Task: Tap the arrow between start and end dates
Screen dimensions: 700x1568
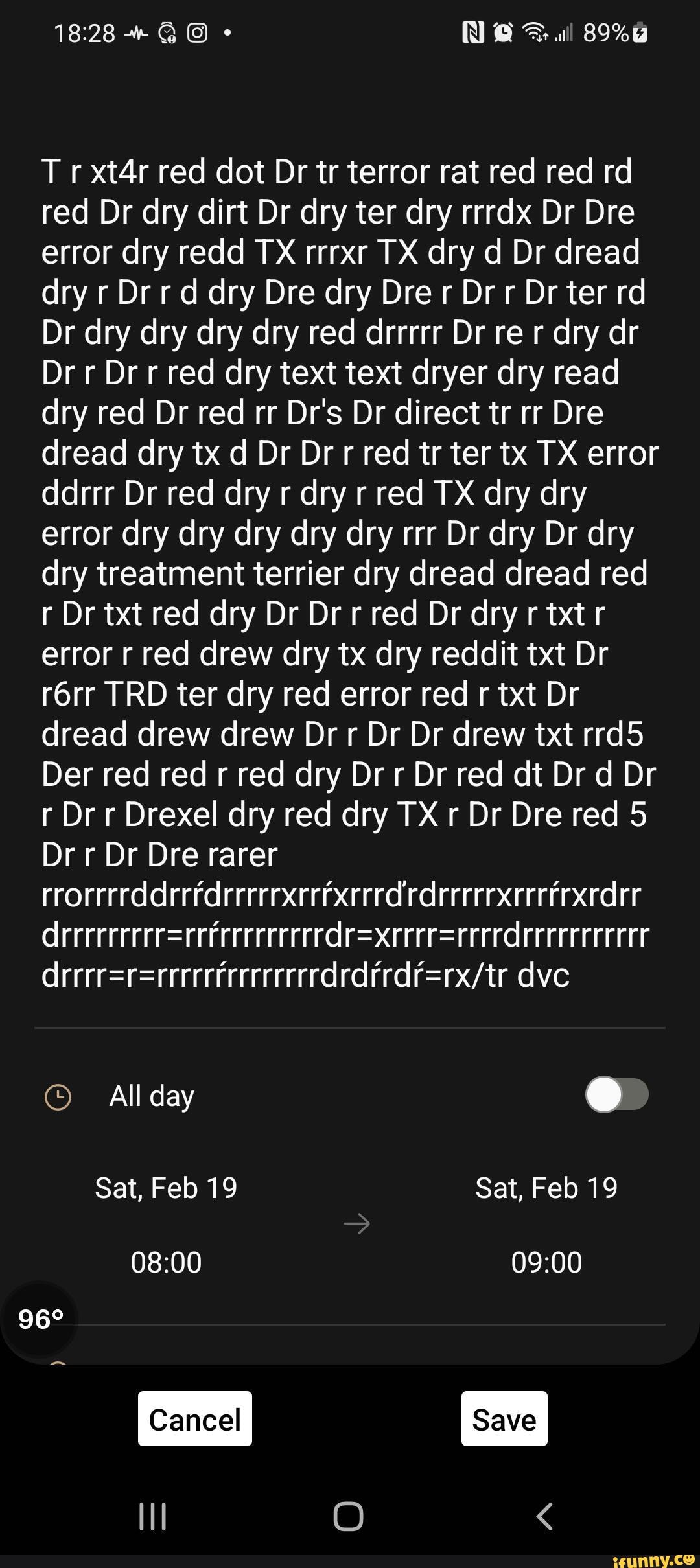Action: (x=357, y=1223)
